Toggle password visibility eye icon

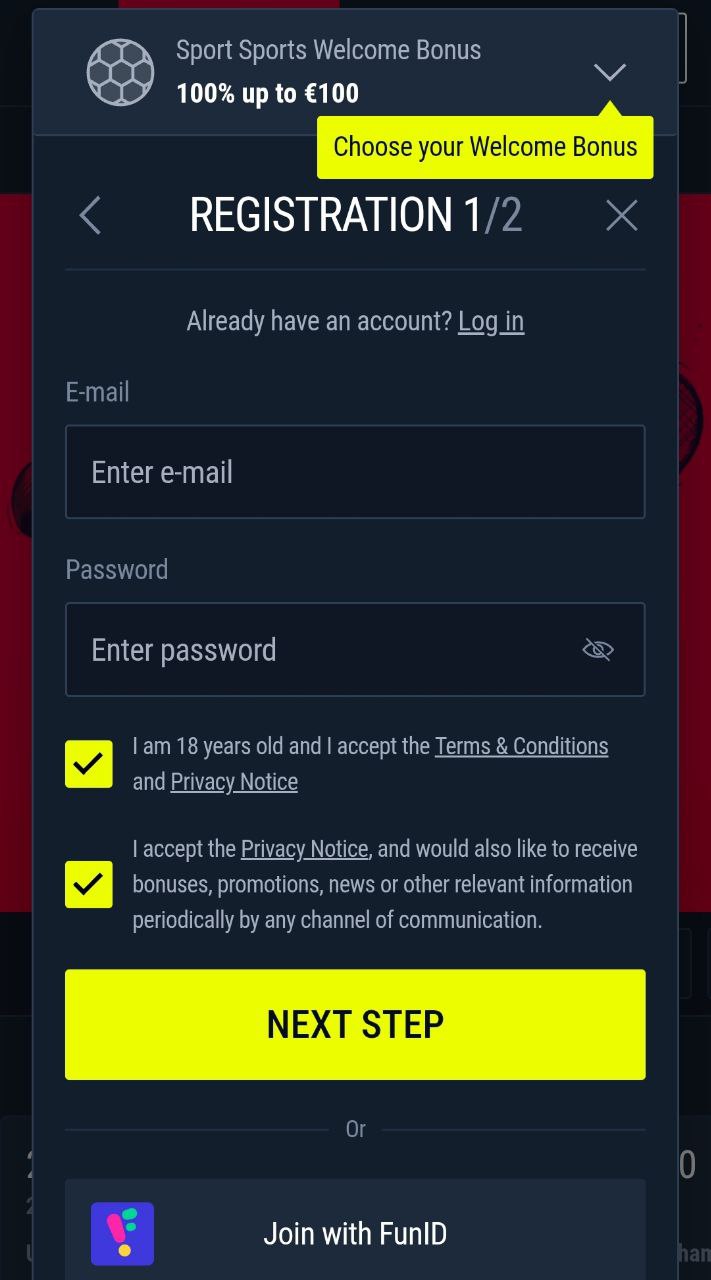pos(598,650)
